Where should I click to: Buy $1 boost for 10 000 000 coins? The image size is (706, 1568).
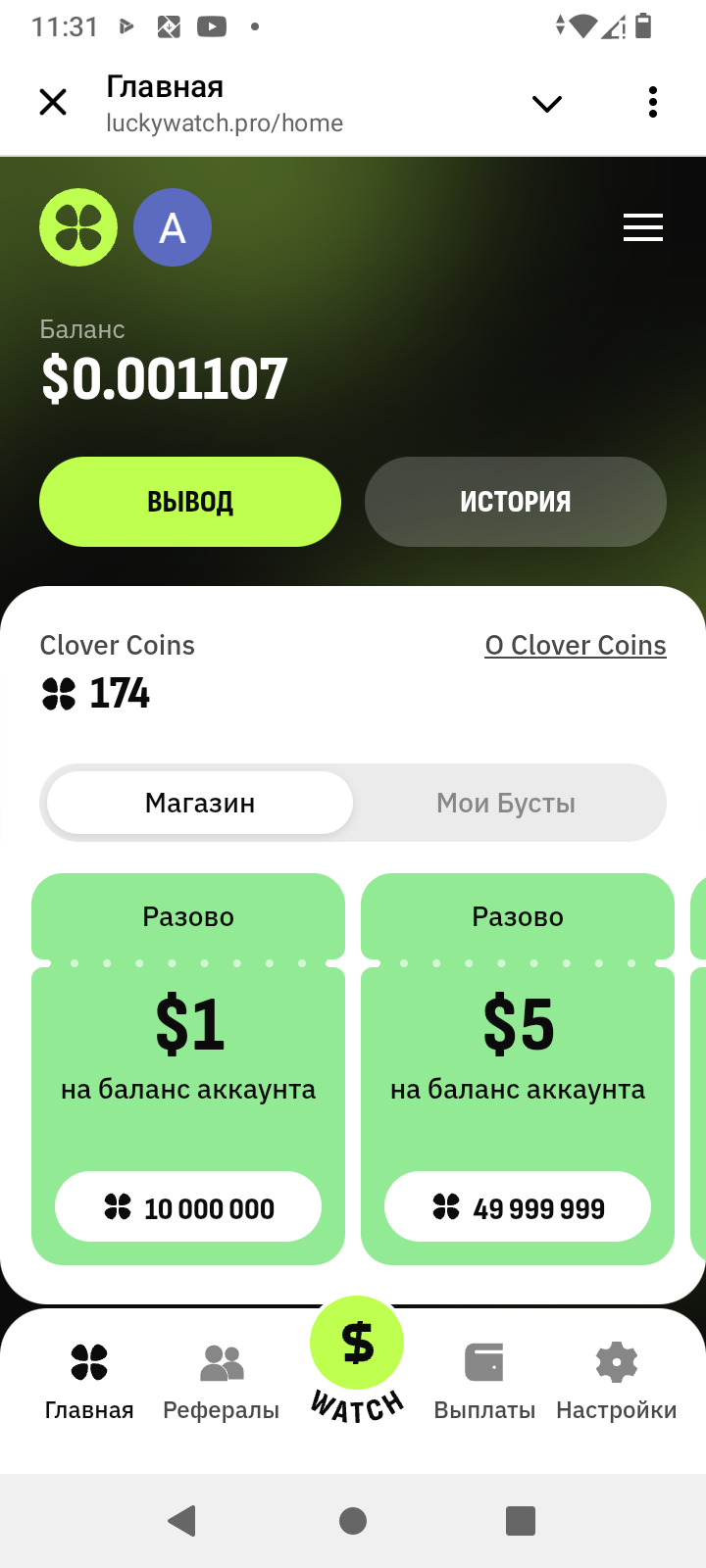[x=188, y=1207]
